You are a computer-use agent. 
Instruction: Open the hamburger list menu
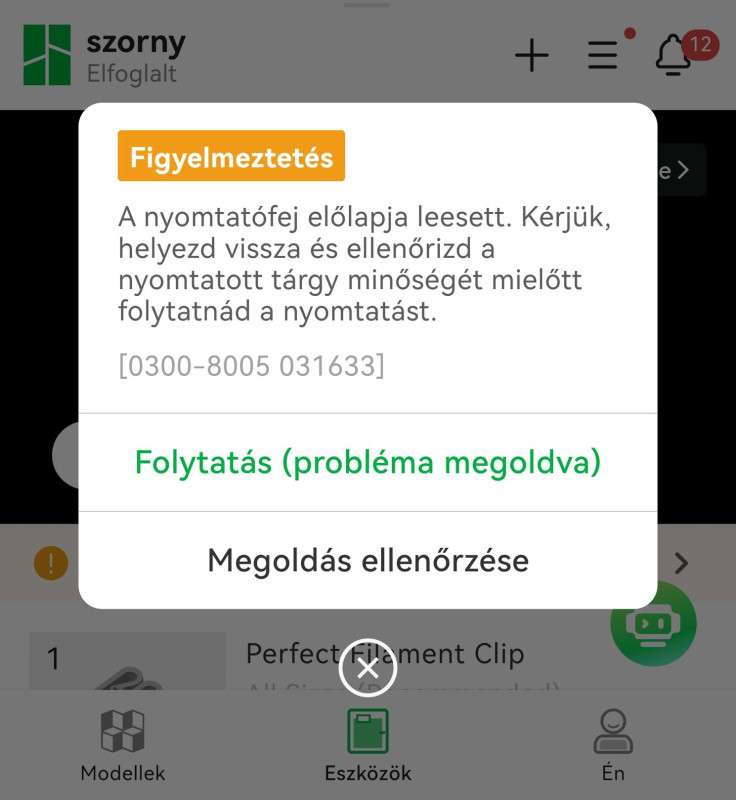pos(603,55)
